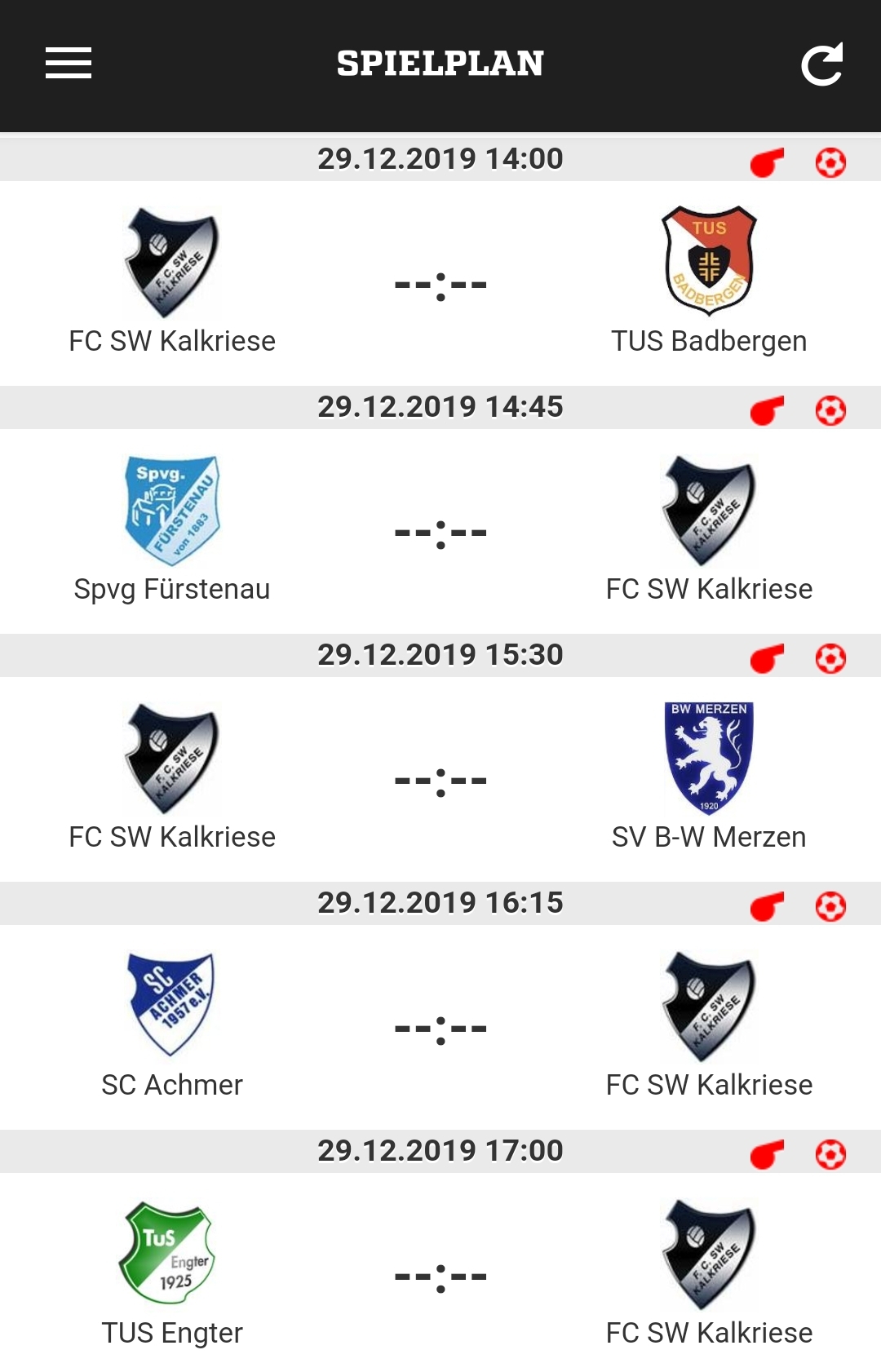This screenshot has width=881, height=1372.
Task: Open match SC Achmer vs FC SW Kalkriese
Action: (x=440, y=1029)
